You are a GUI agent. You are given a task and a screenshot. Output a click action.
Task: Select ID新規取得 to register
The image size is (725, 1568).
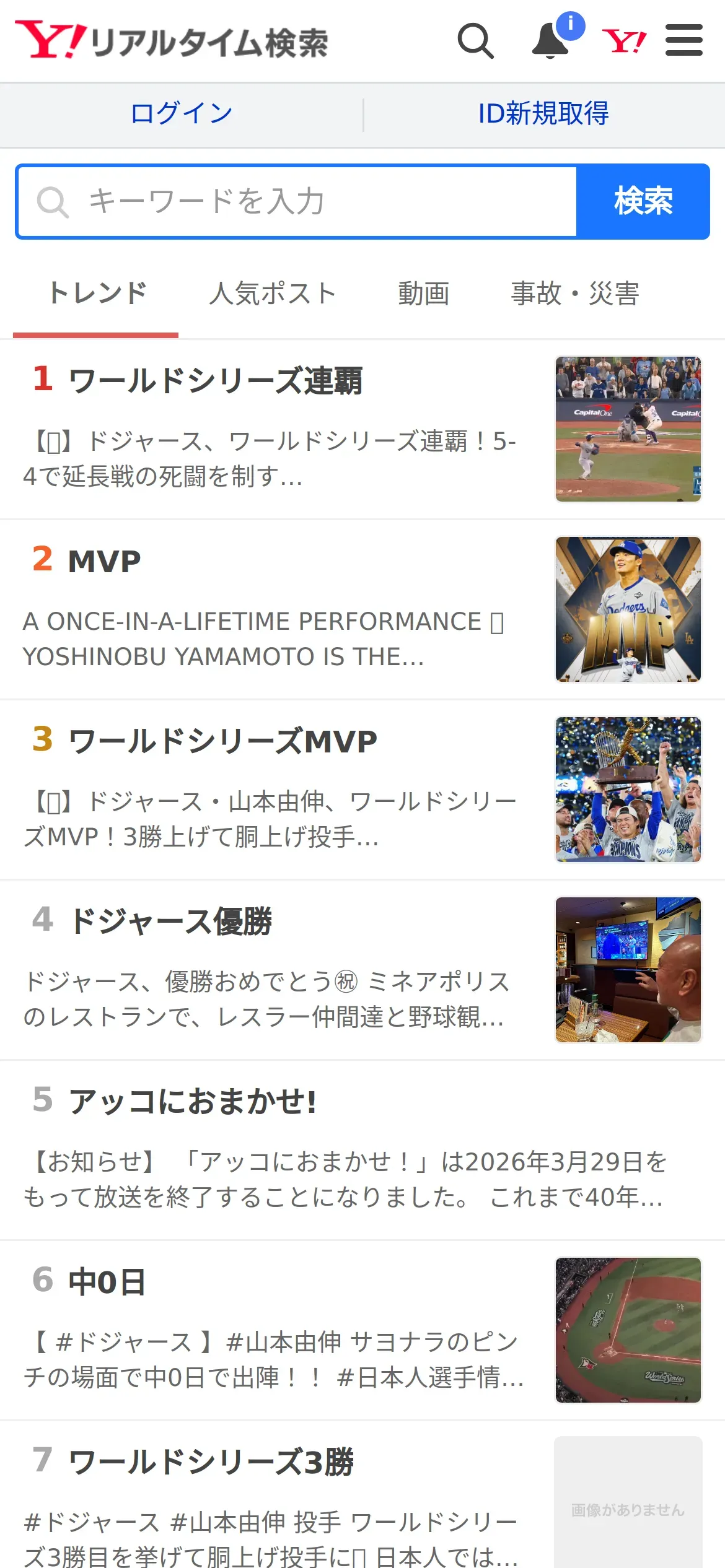pos(543,114)
